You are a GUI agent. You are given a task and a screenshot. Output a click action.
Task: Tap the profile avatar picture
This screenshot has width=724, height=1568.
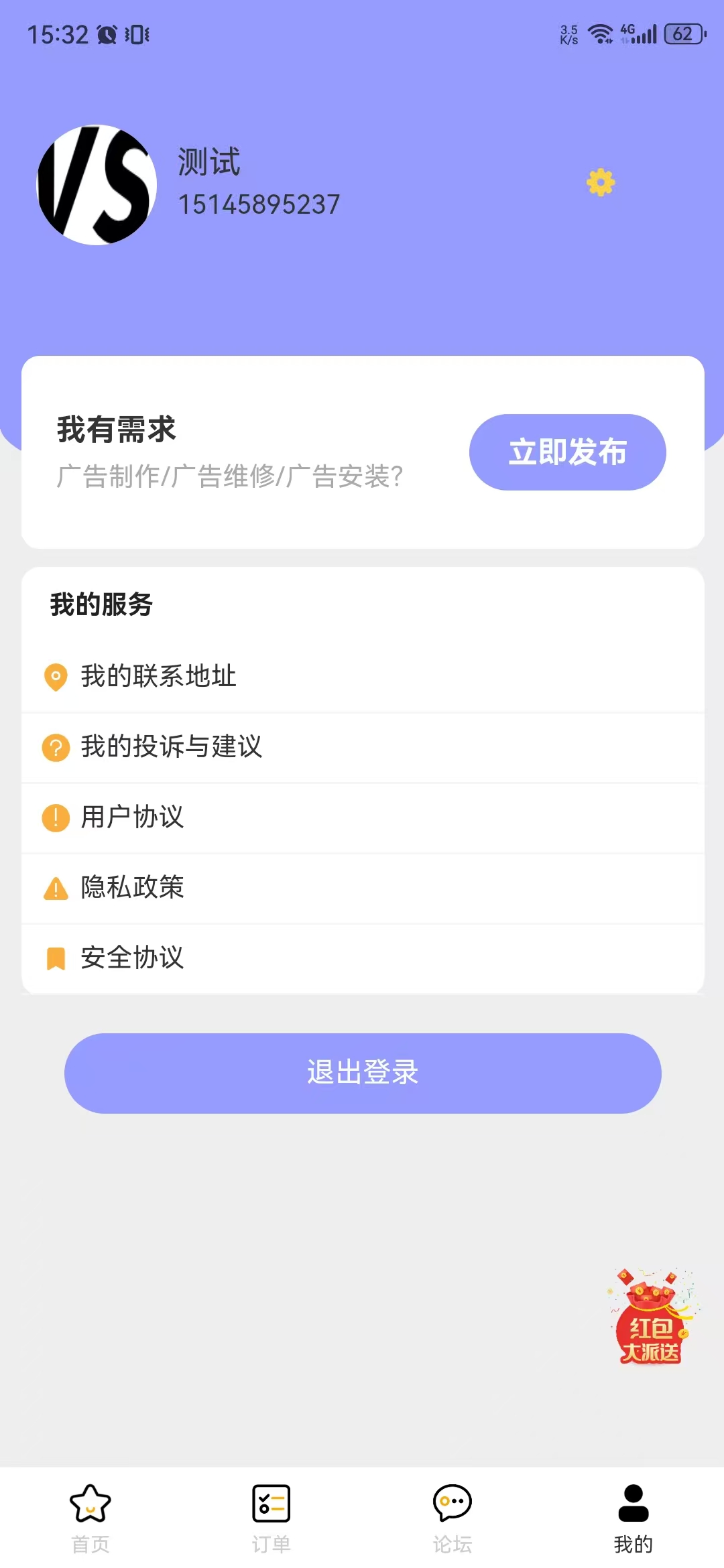coord(97,185)
